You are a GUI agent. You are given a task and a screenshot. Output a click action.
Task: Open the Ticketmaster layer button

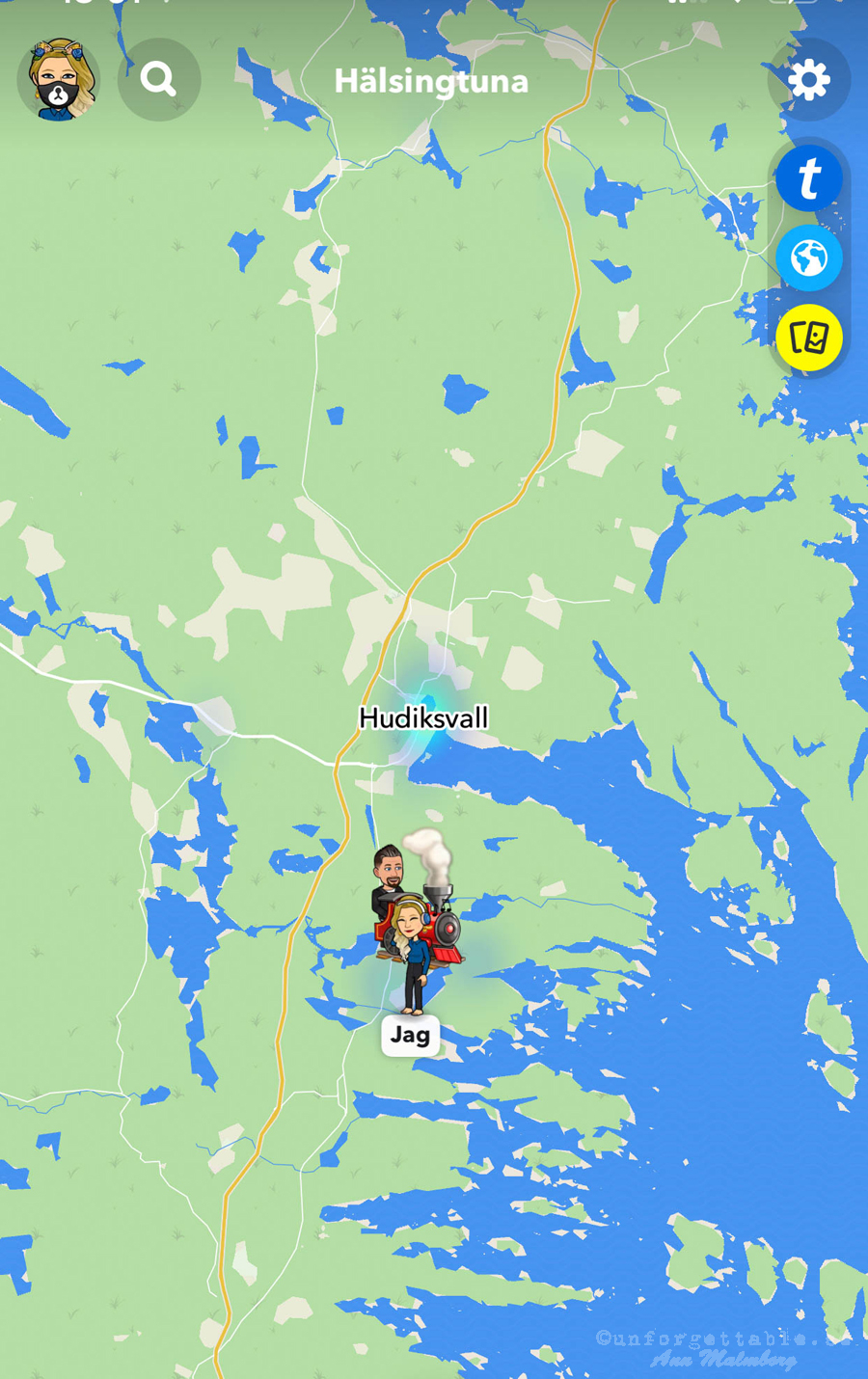(808, 179)
